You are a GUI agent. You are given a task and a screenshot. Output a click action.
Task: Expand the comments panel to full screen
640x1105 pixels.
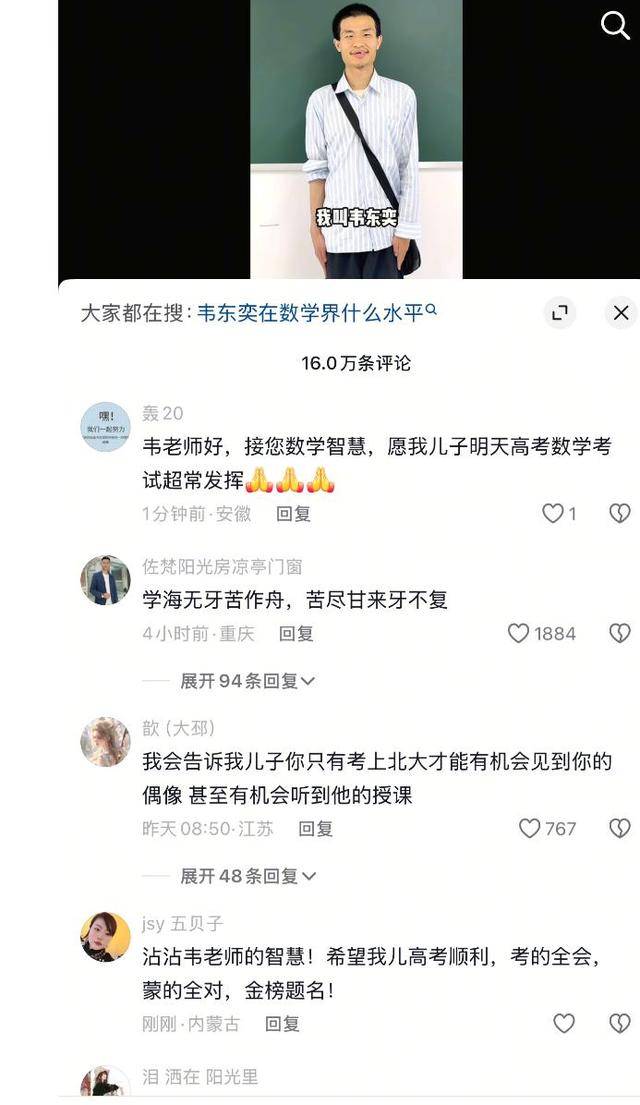[x=560, y=313]
